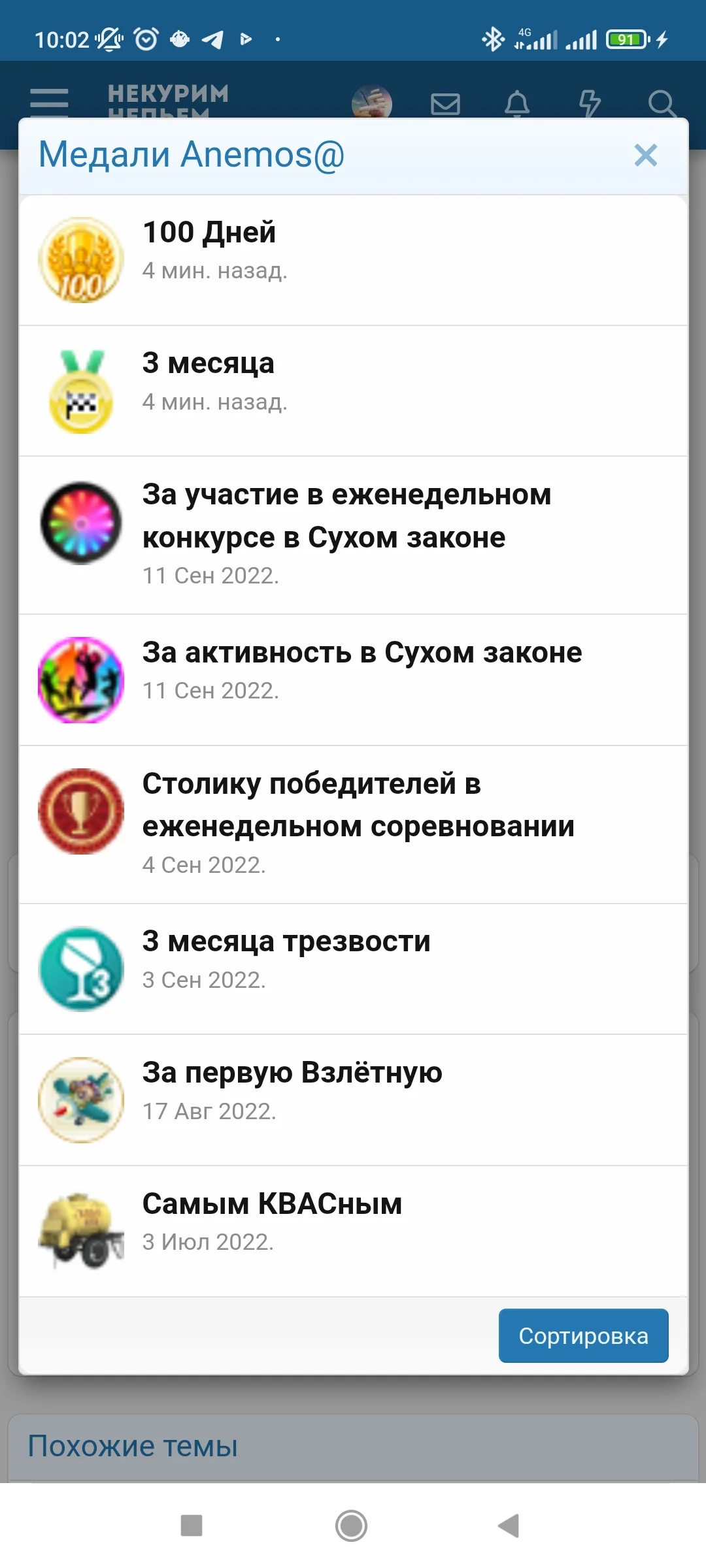Screen dimensions: 706x1568
Task: Click the checkered "3 месяца" medal icon
Action: tap(80, 389)
